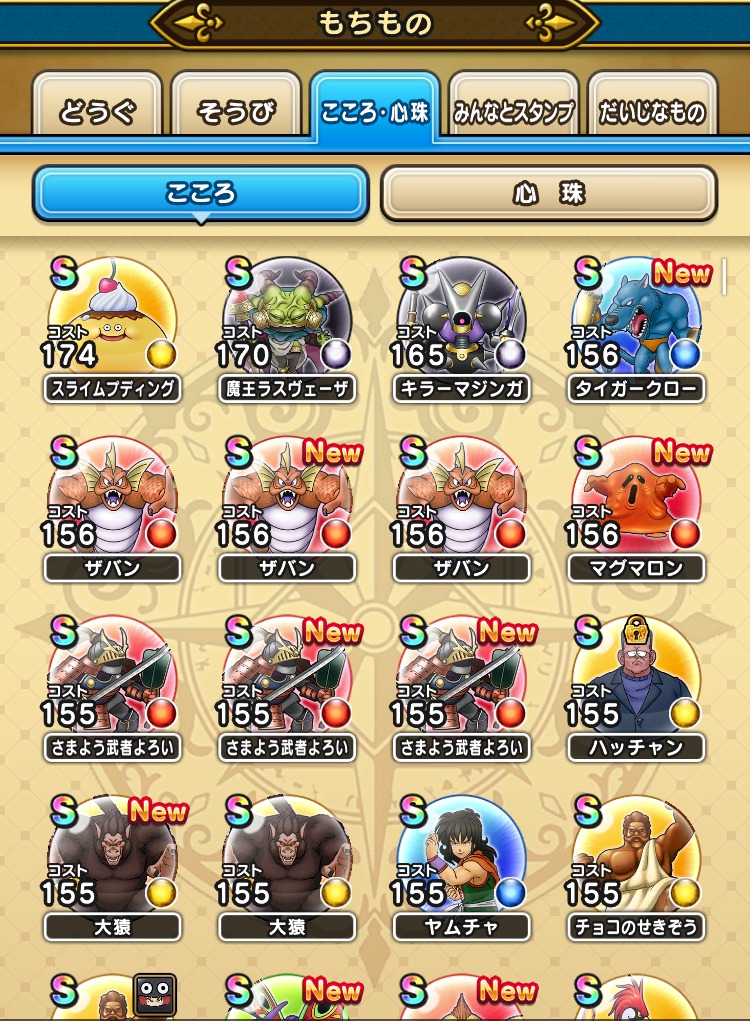Image resolution: width=750 pixels, height=1021 pixels.
Task: Open the 魔王ラスヴェーザ heart
Action: [287, 322]
